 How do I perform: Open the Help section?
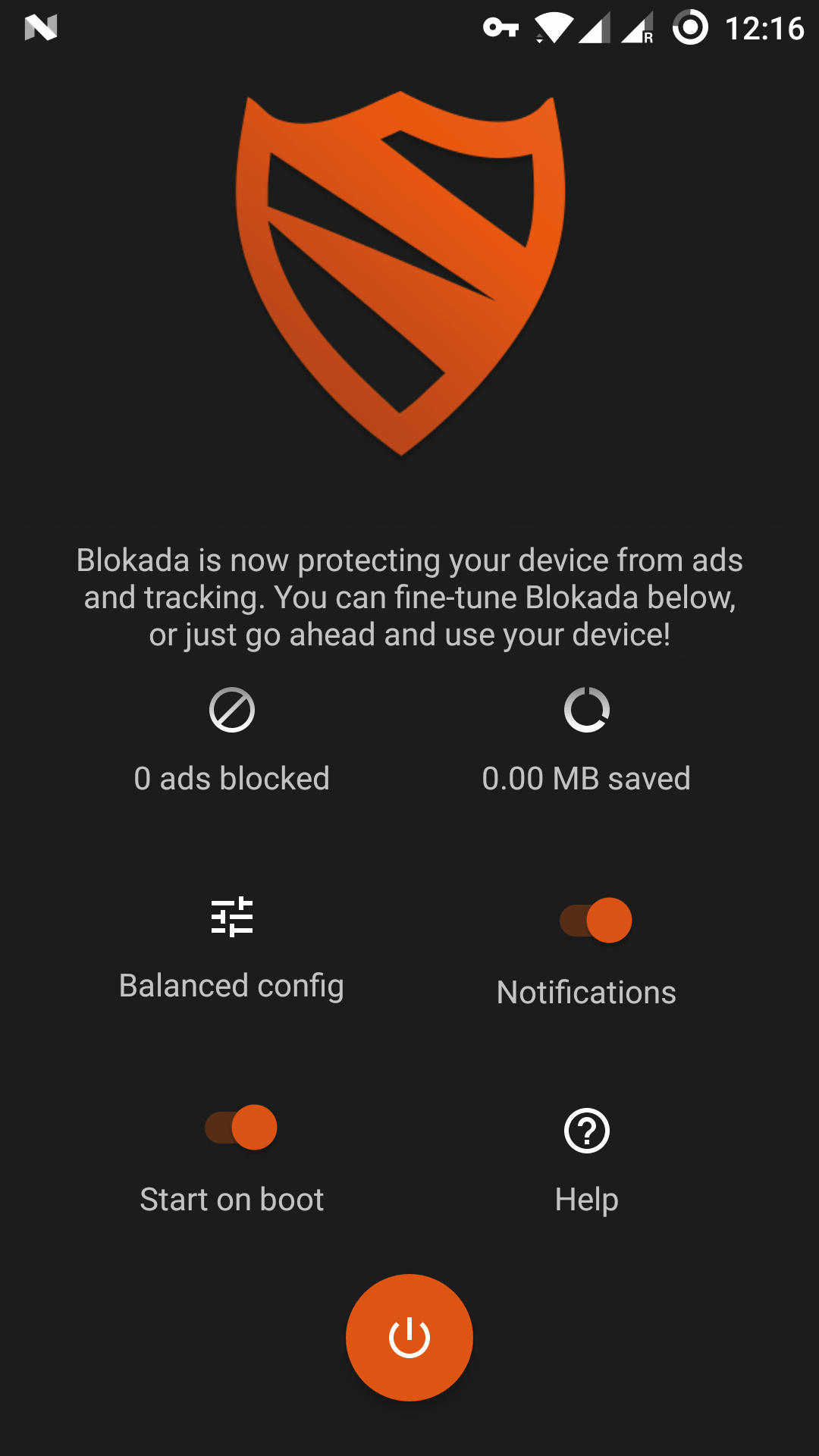(x=587, y=1131)
